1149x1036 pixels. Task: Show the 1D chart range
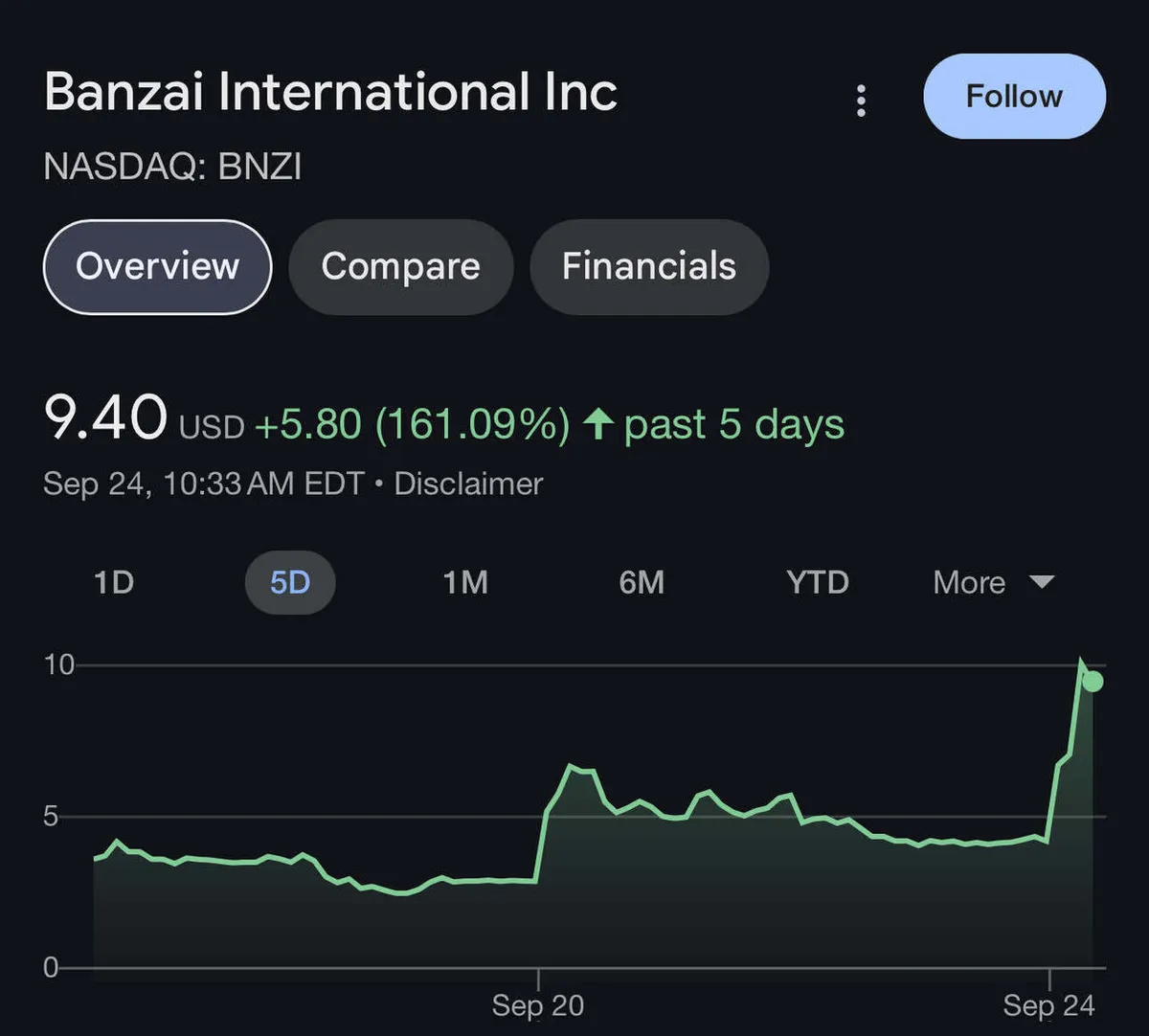tap(114, 582)
